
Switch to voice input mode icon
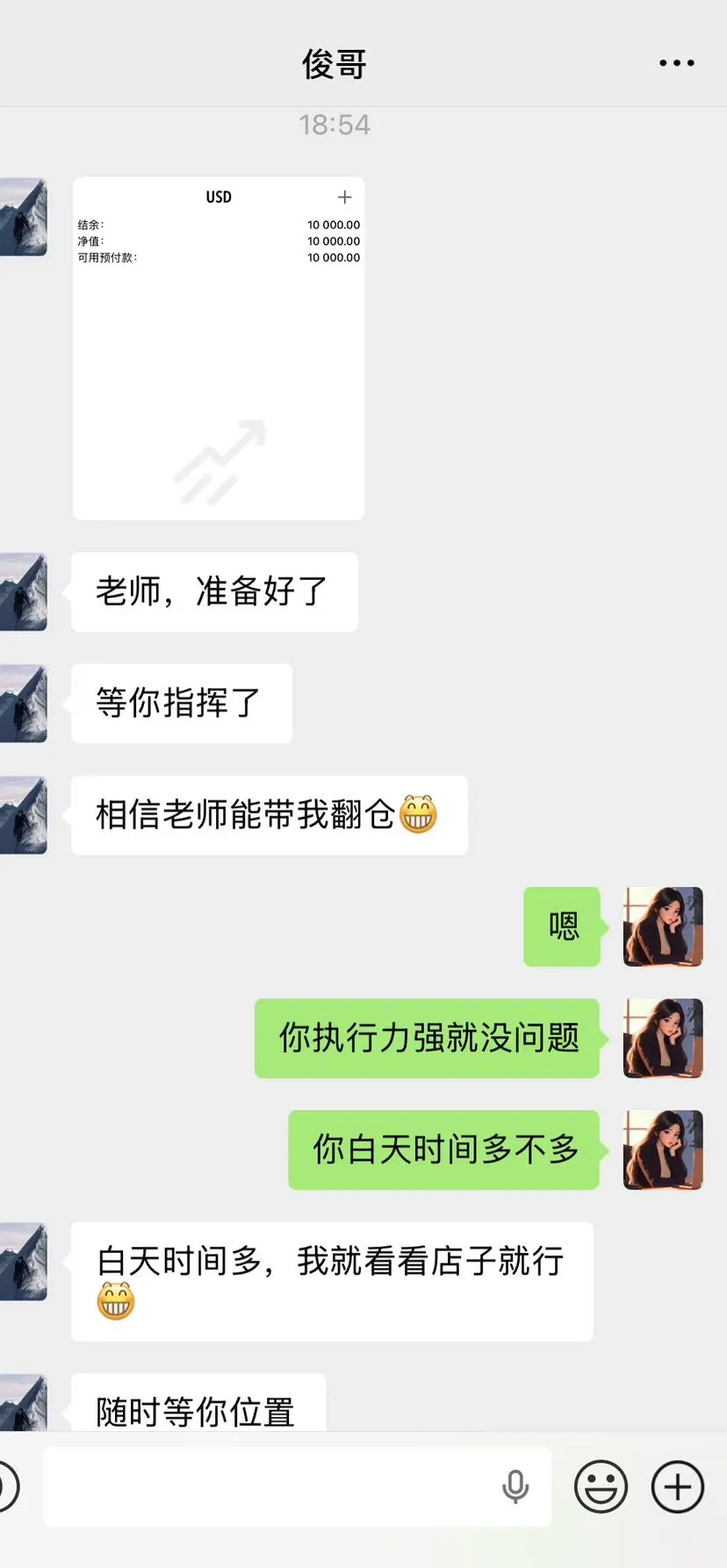tap(7, 1486)
